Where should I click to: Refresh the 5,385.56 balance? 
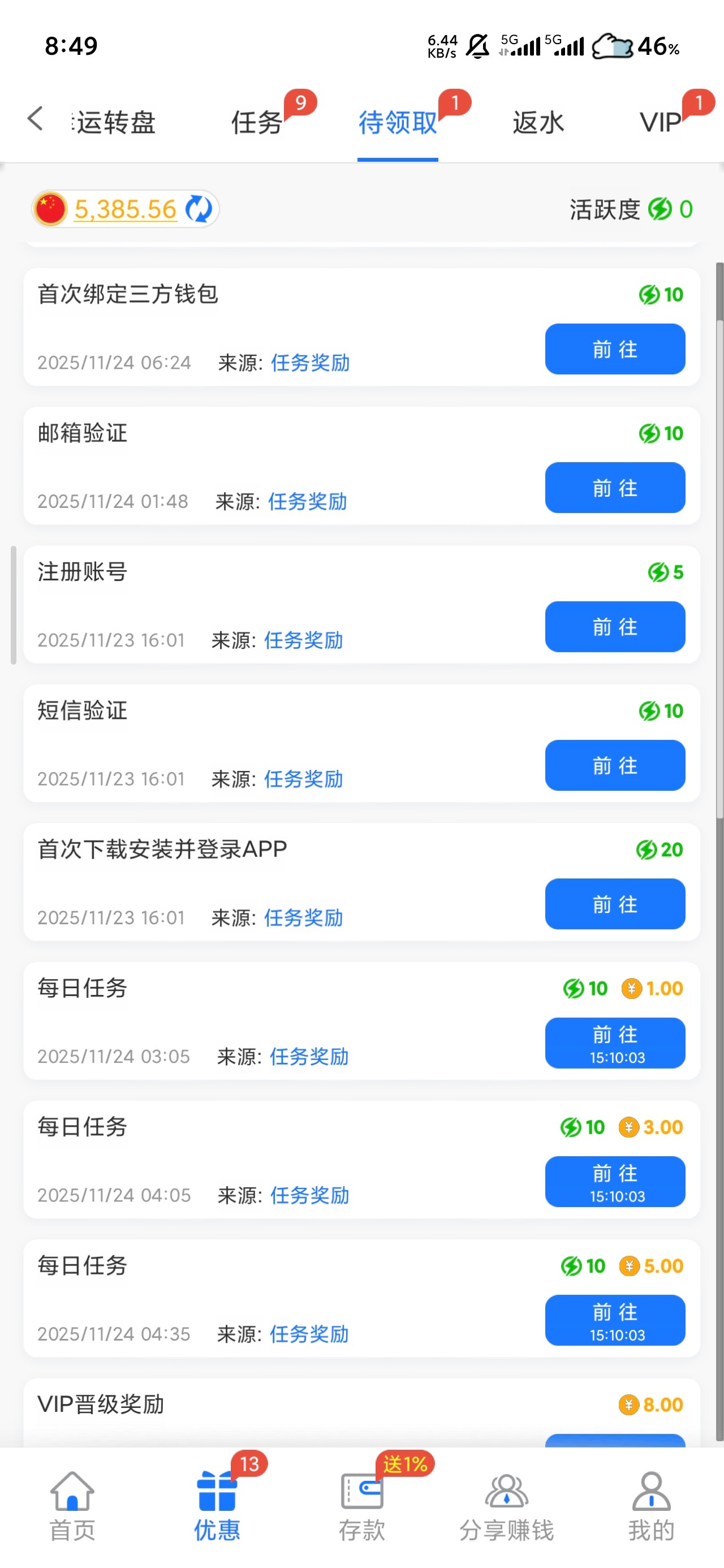pos(199,209)
